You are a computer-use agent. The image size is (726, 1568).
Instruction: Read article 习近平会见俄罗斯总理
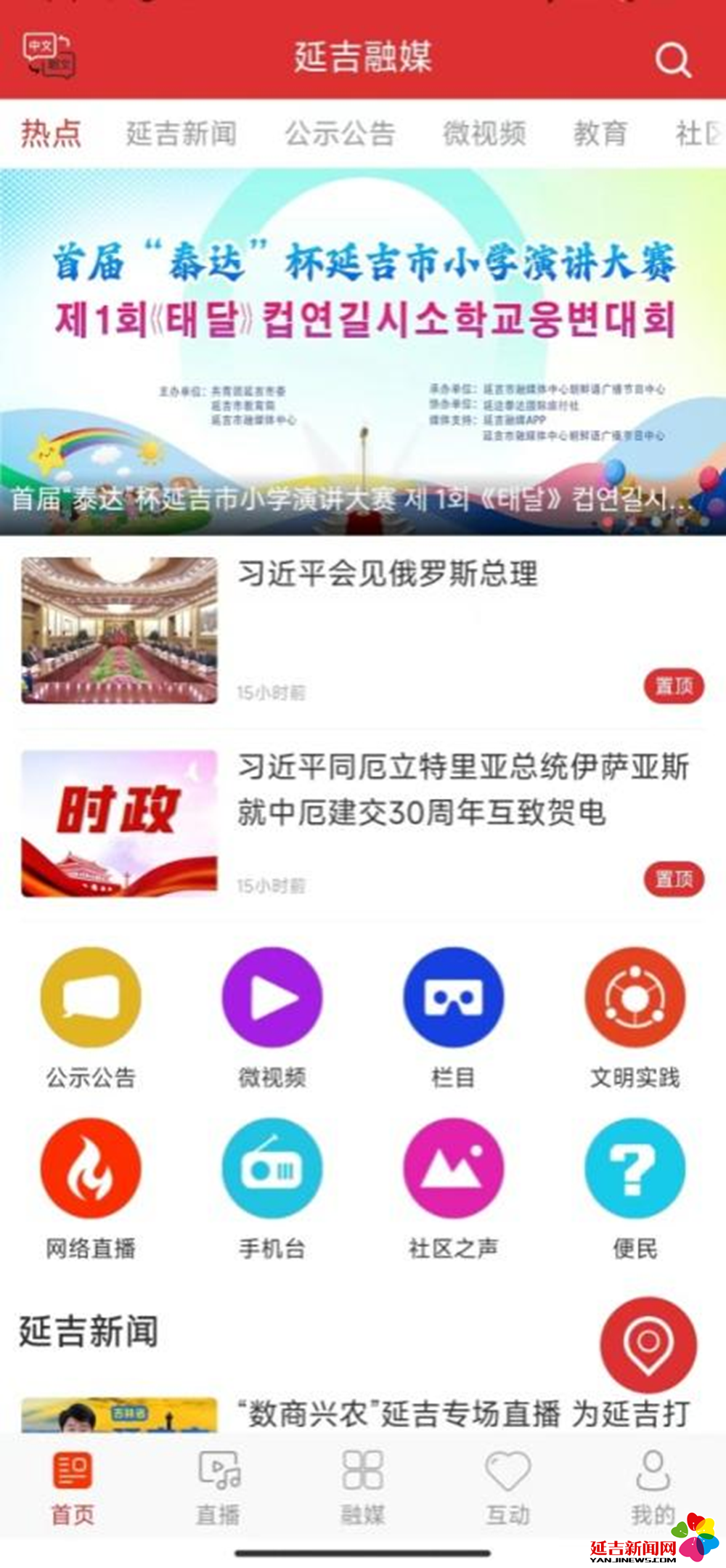(388, 574)
